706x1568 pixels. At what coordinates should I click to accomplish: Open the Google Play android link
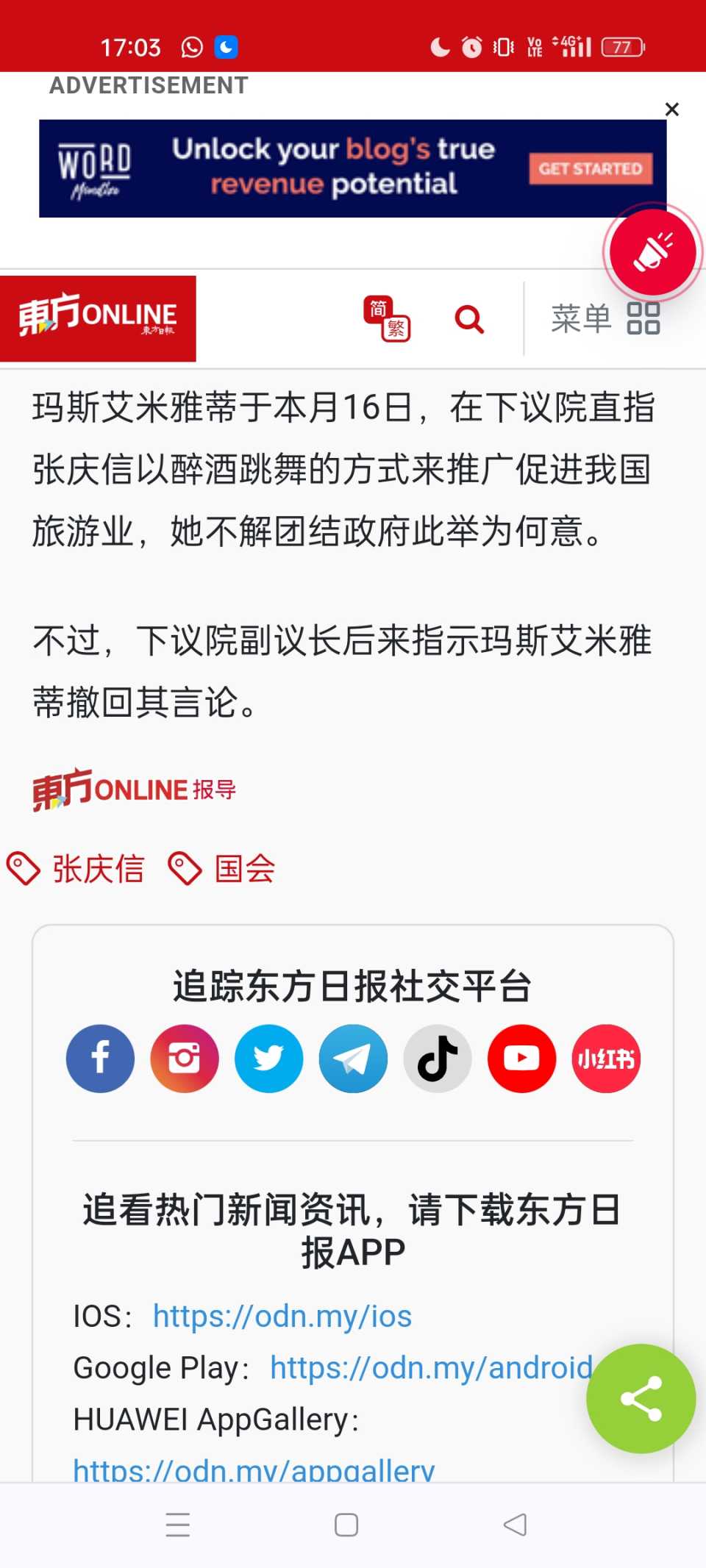tap(431, 1367)
